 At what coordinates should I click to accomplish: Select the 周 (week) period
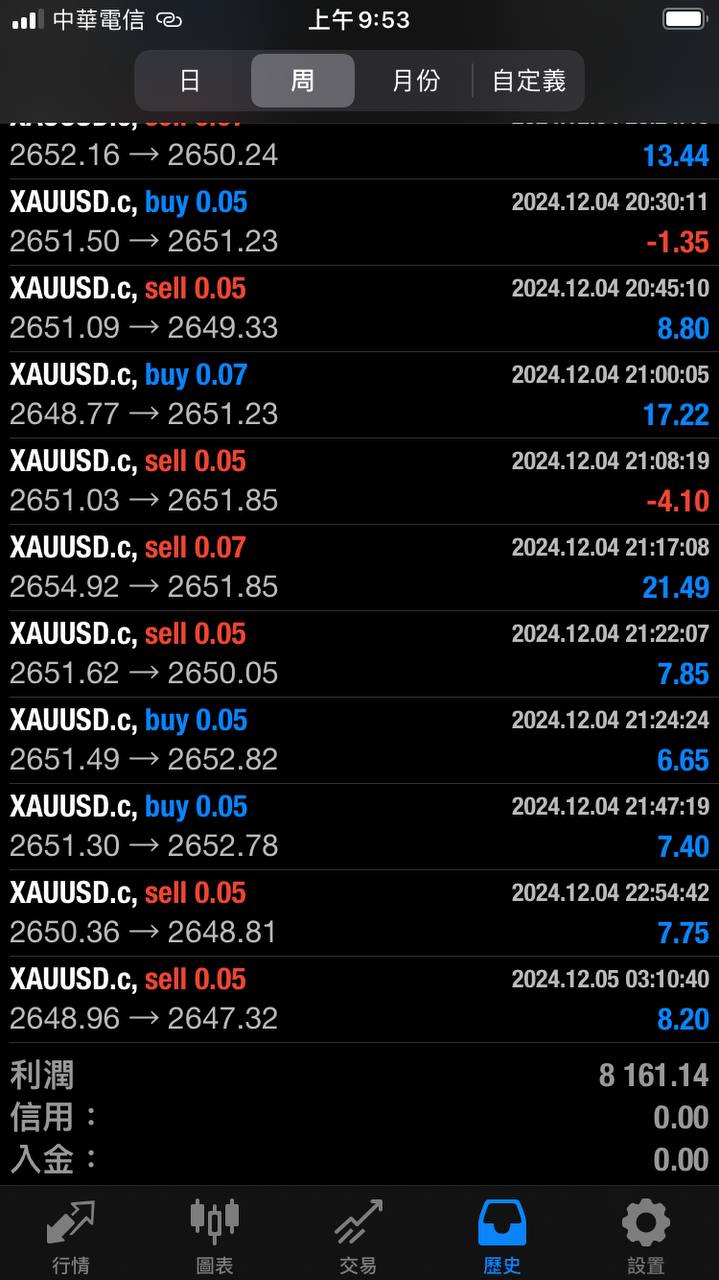click(x=302, y=81)
